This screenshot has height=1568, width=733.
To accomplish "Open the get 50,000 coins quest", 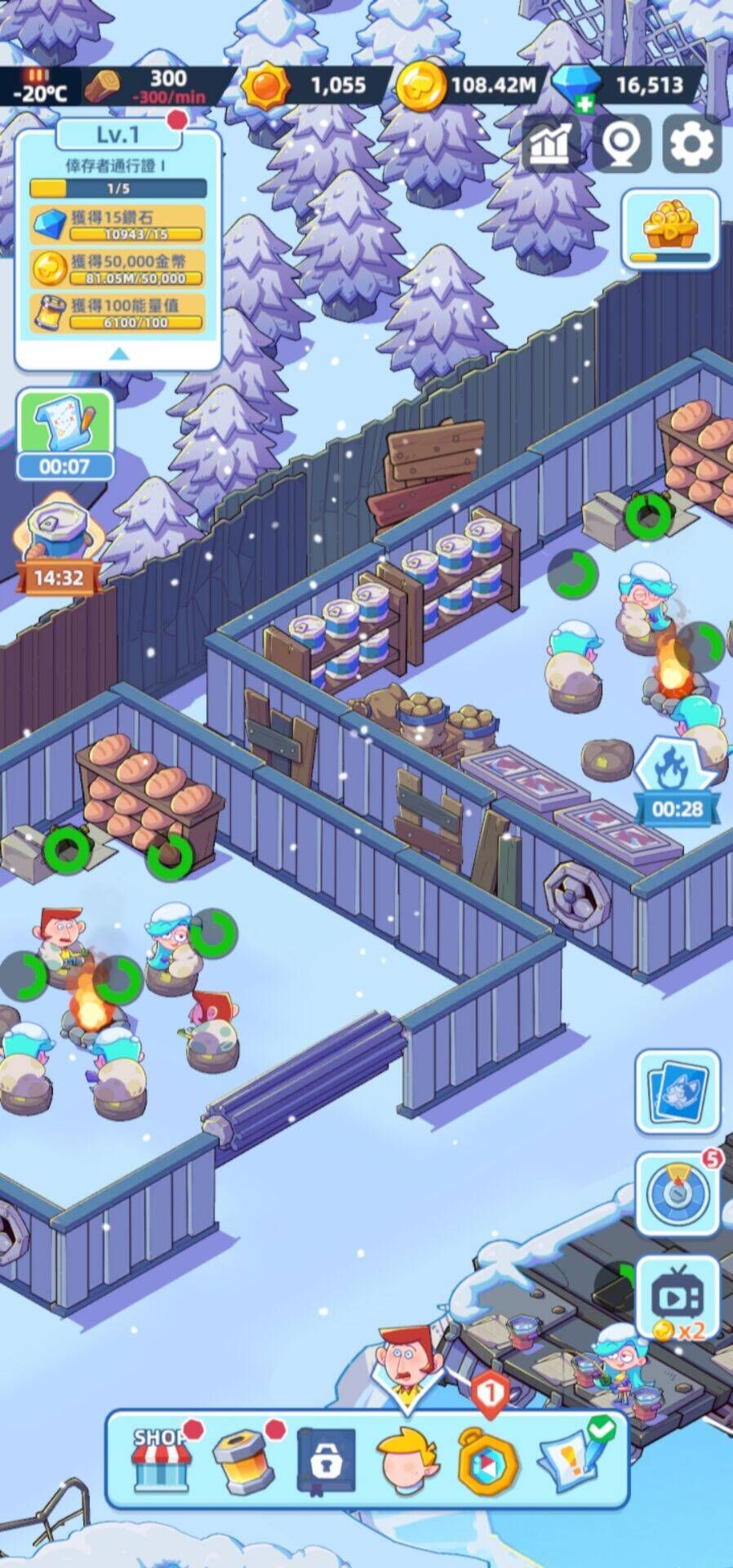I will (x=118, y=268).
